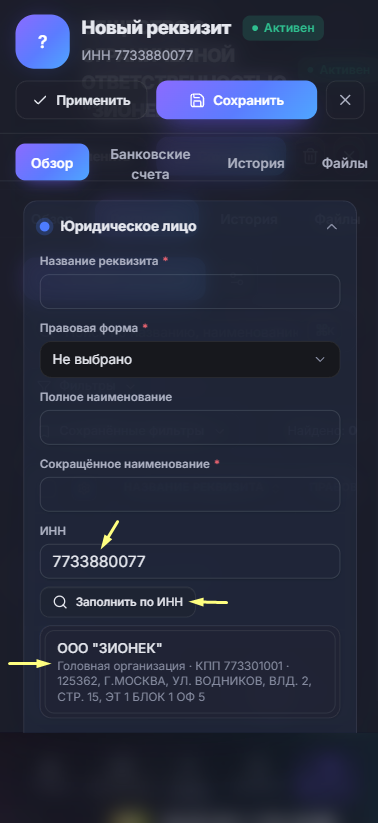
Task: Edit the ИНН field
Action: coord(190,562)
